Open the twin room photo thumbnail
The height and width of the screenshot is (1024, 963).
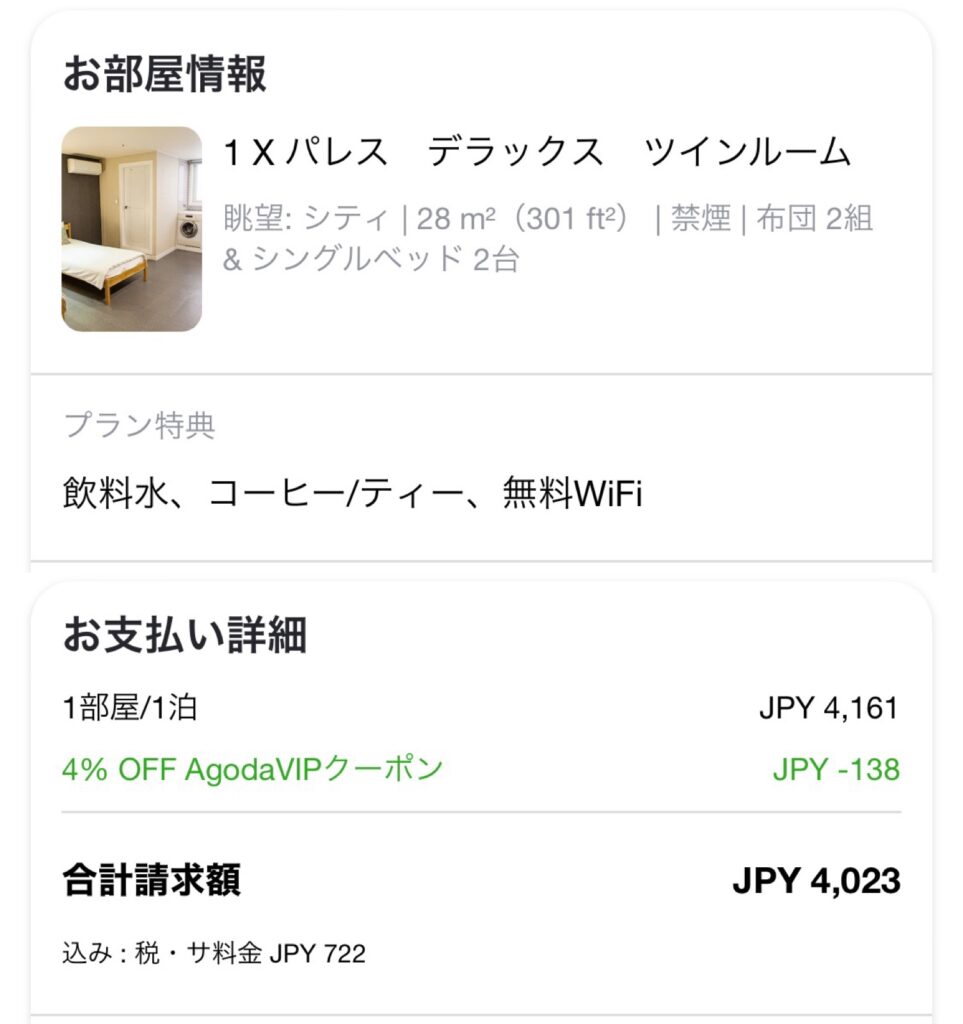point(131,229)
